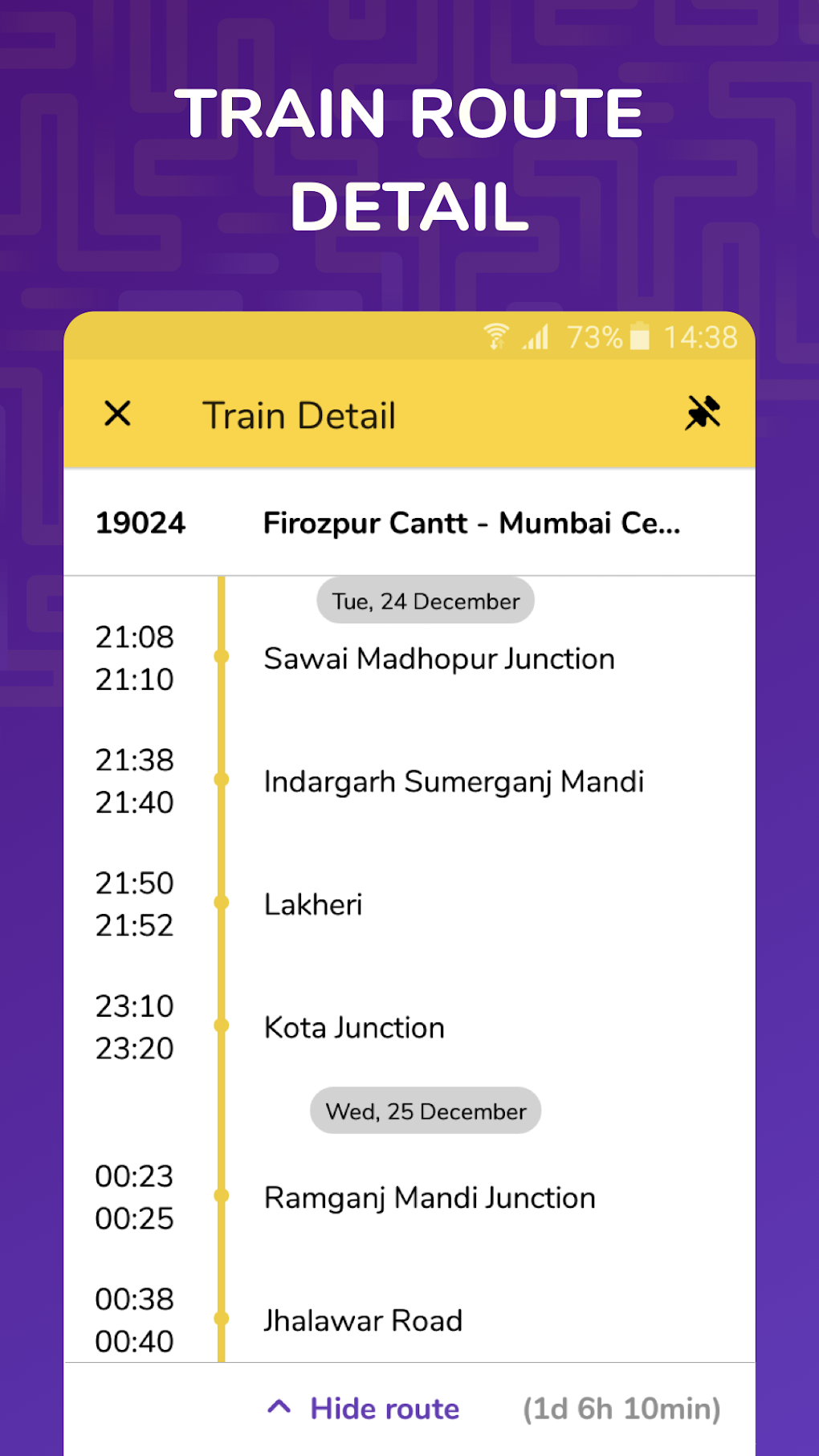Tap the clock showing 14:38
The width and height of the screenshot is (819, 1456).
coord(699,336)
